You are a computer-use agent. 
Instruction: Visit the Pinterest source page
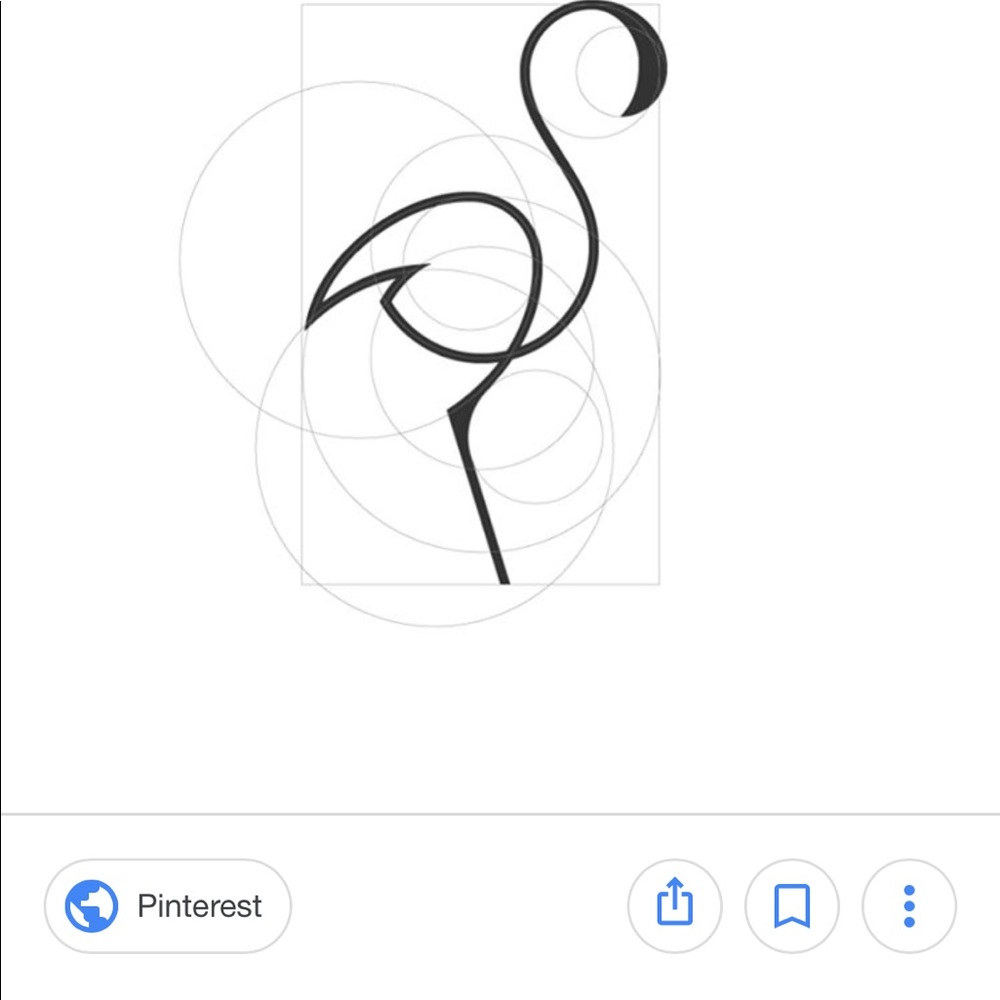point(167,906)
